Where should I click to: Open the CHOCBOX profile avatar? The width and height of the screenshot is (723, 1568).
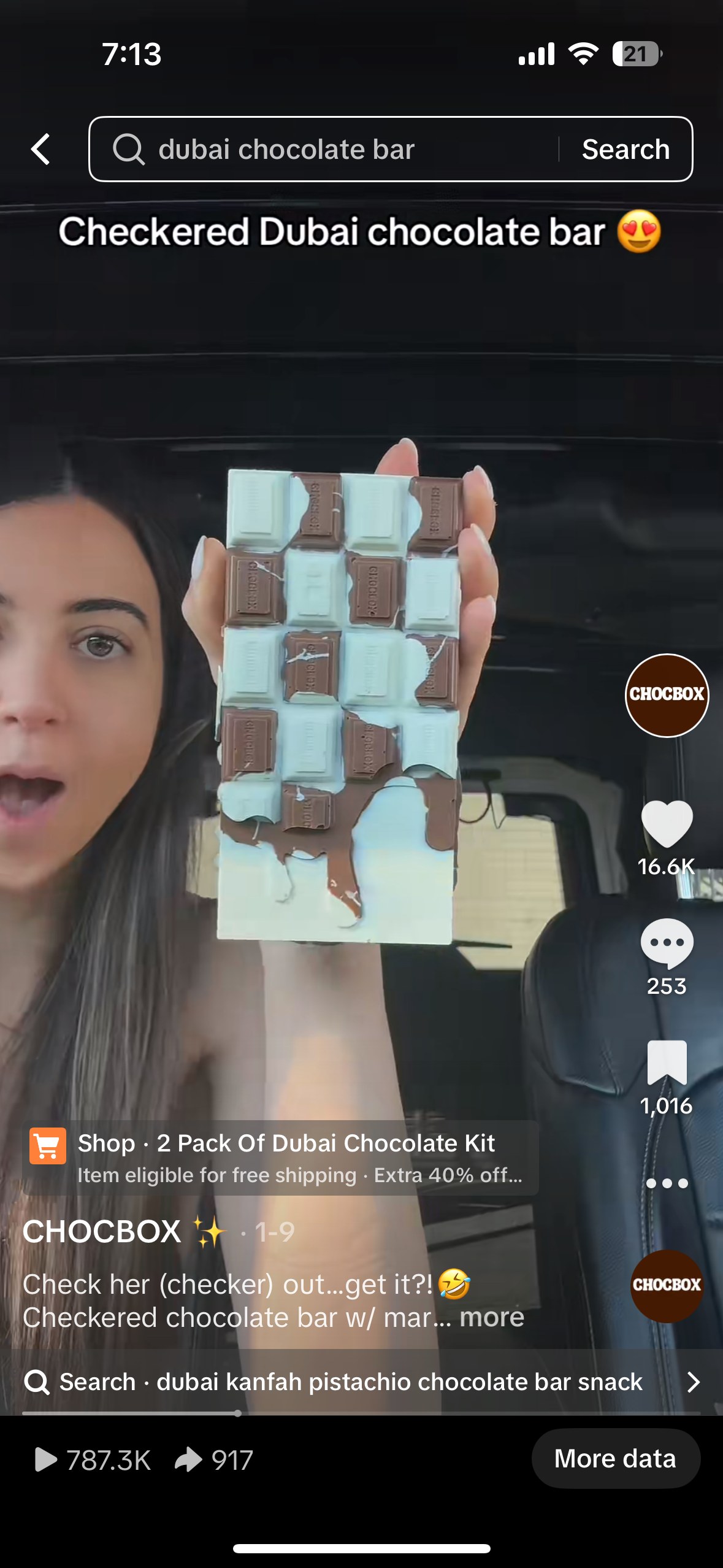click(667, 695)
